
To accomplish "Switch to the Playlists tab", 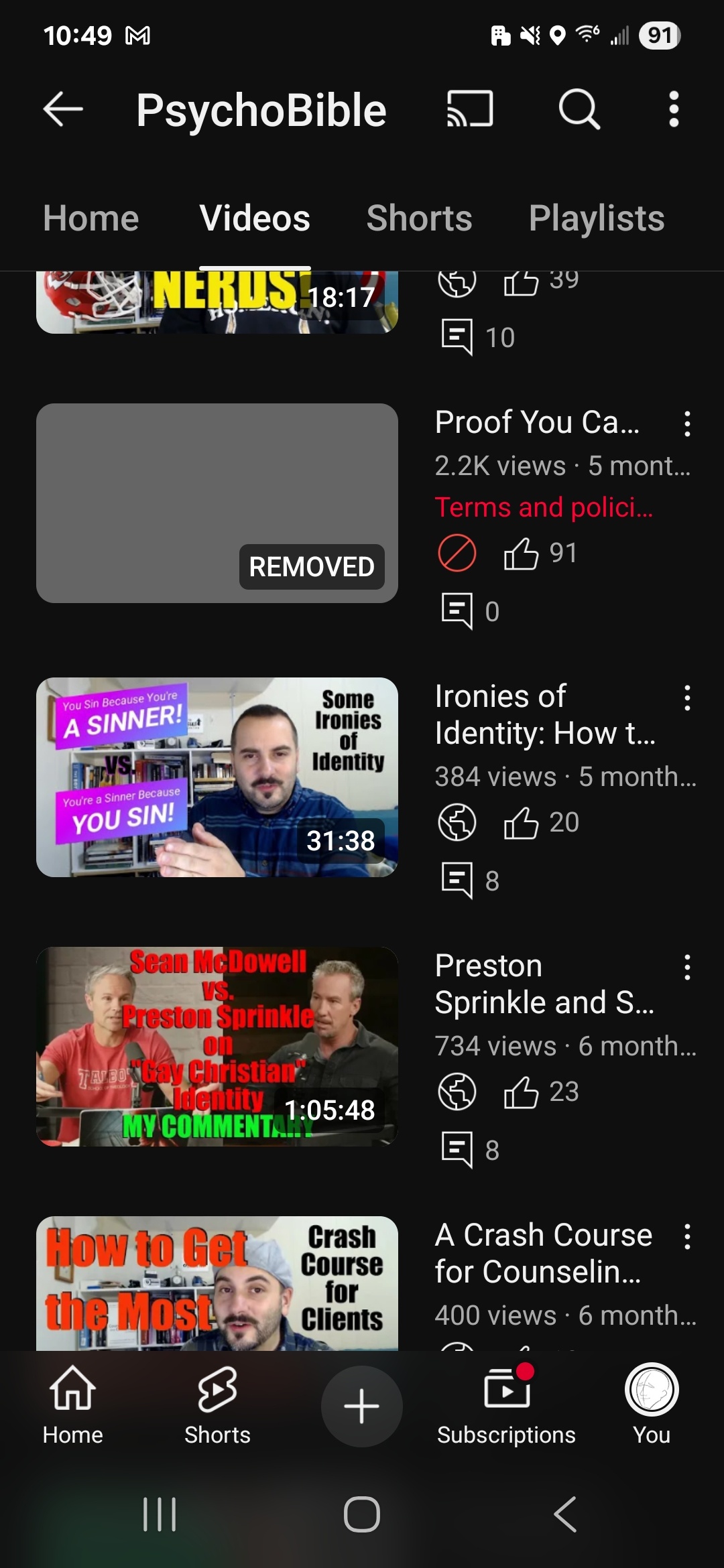I will pos(597,218).
